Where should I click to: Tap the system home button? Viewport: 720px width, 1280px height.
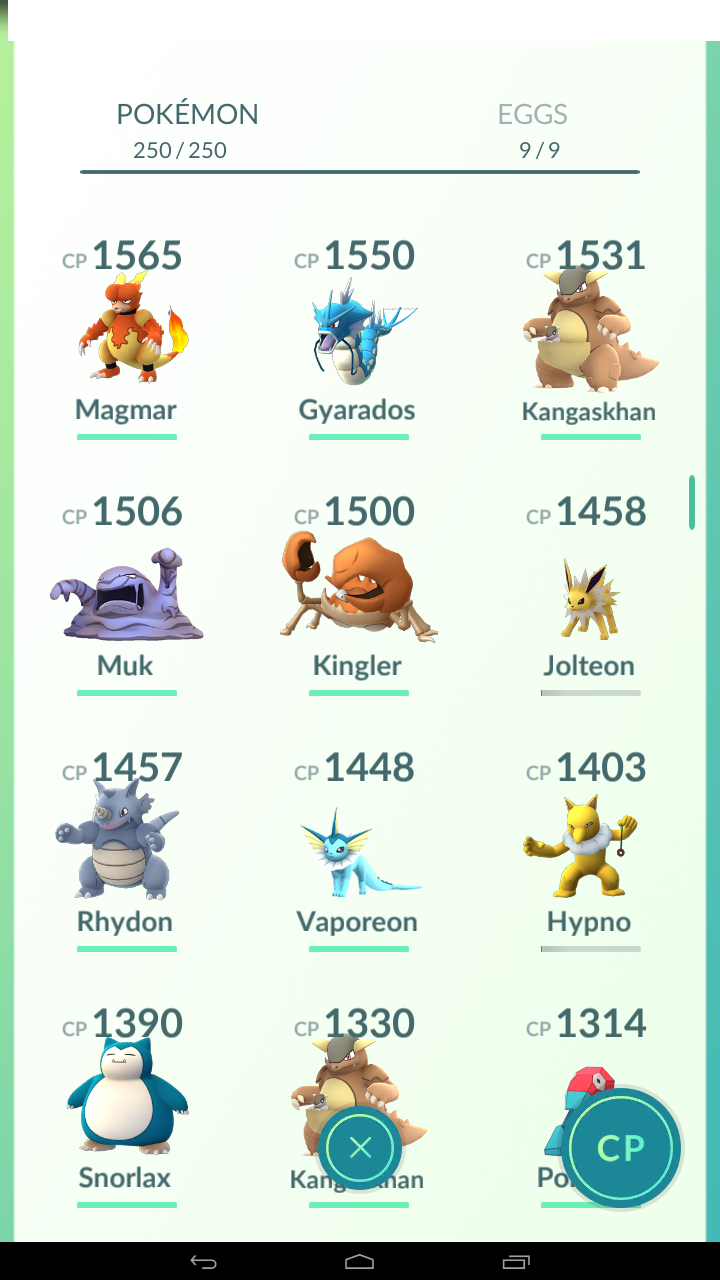click(360, 1261)
